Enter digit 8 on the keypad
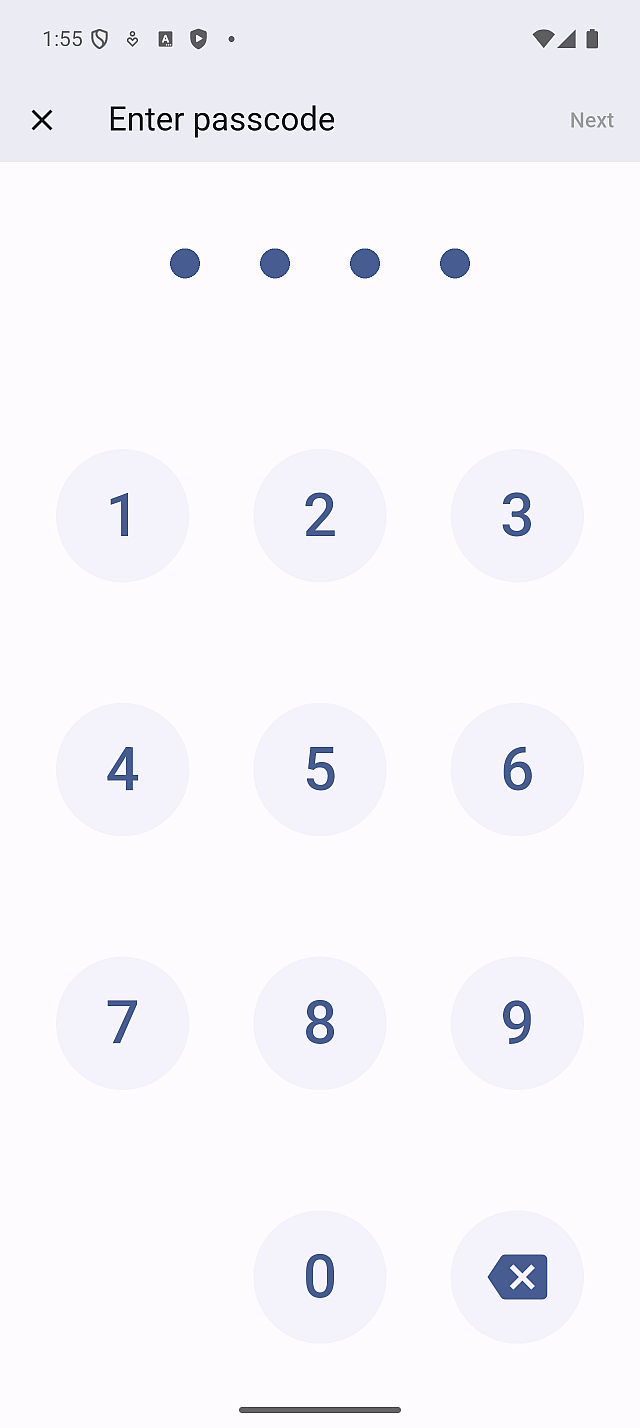The height and width of the screenshot is (1428, 640). (x=320, y=1023)
